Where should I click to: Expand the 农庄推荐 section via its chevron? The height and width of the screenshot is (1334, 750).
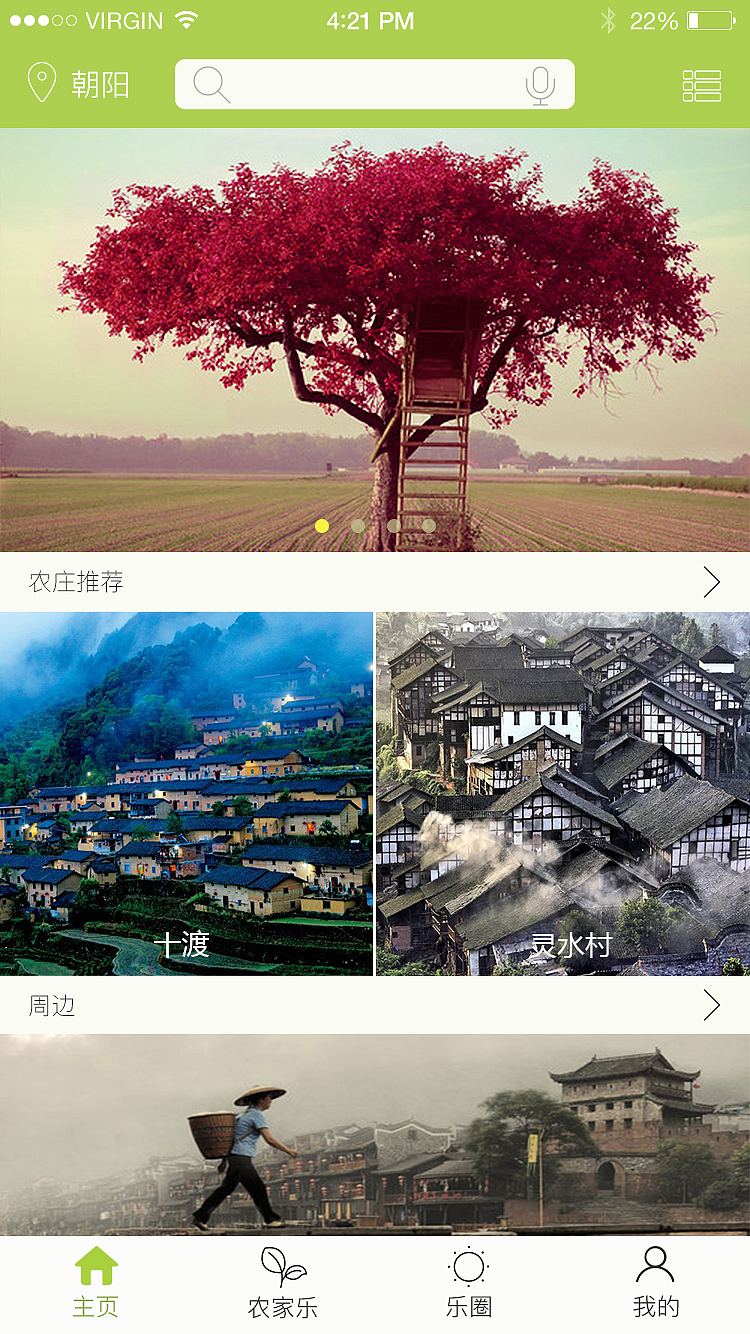[712, 581]
